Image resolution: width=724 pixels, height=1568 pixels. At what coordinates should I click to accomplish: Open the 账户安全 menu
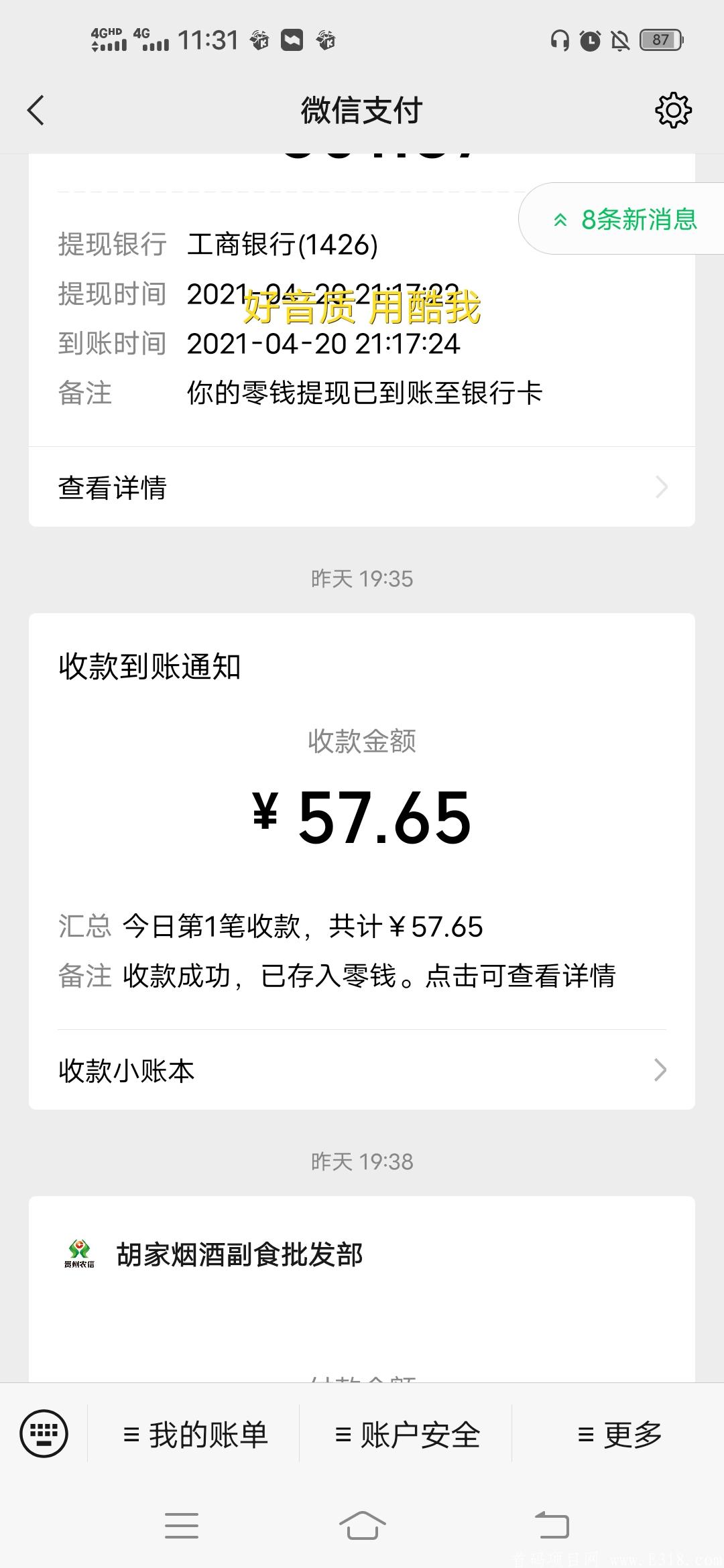(406, 1435)
